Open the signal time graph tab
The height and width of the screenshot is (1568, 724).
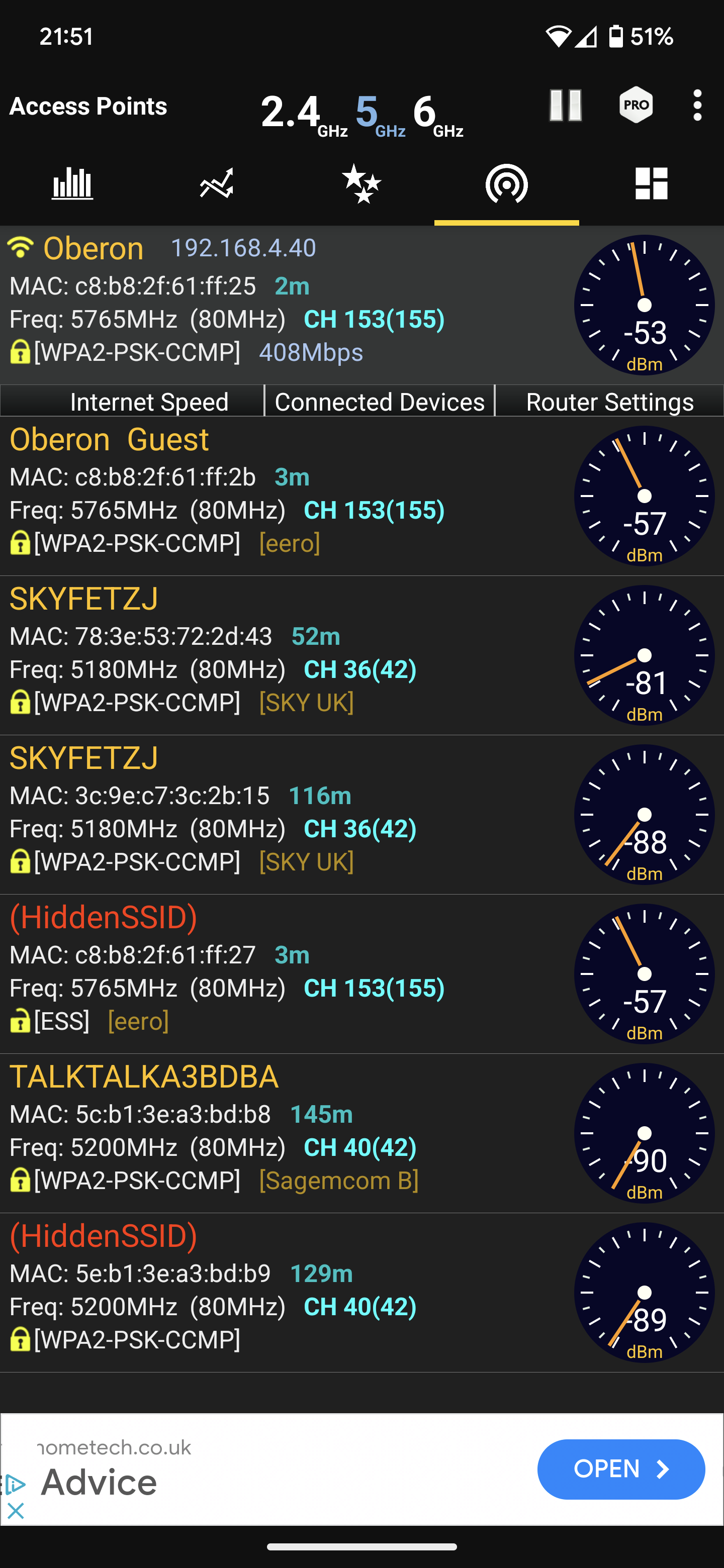click(217, 184)
